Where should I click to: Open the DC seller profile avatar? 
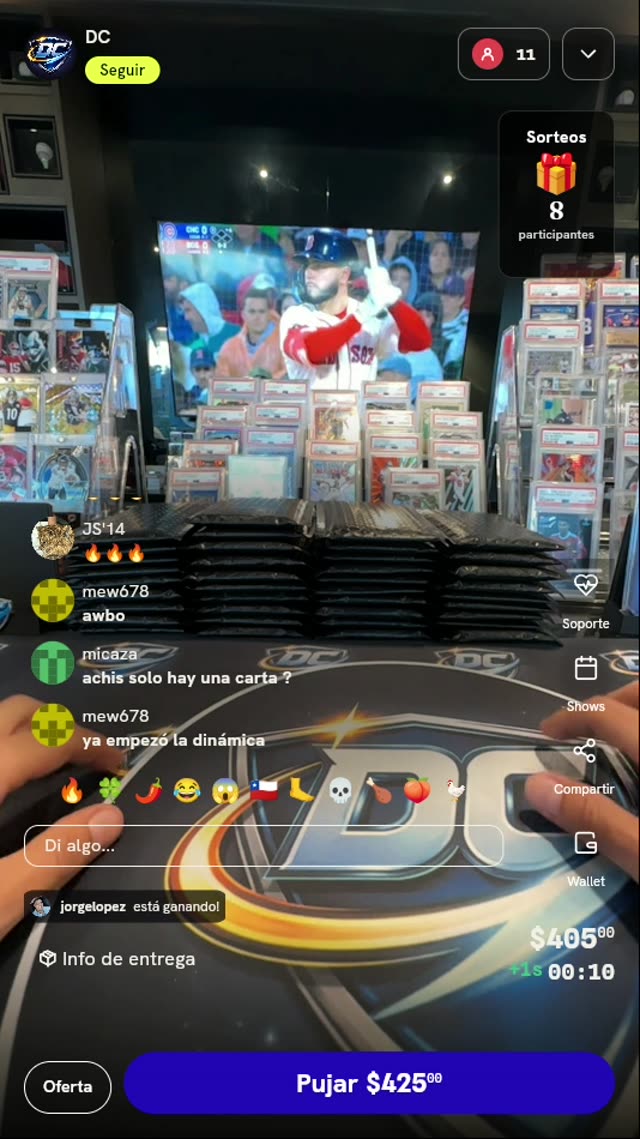(x=51, y=54)
